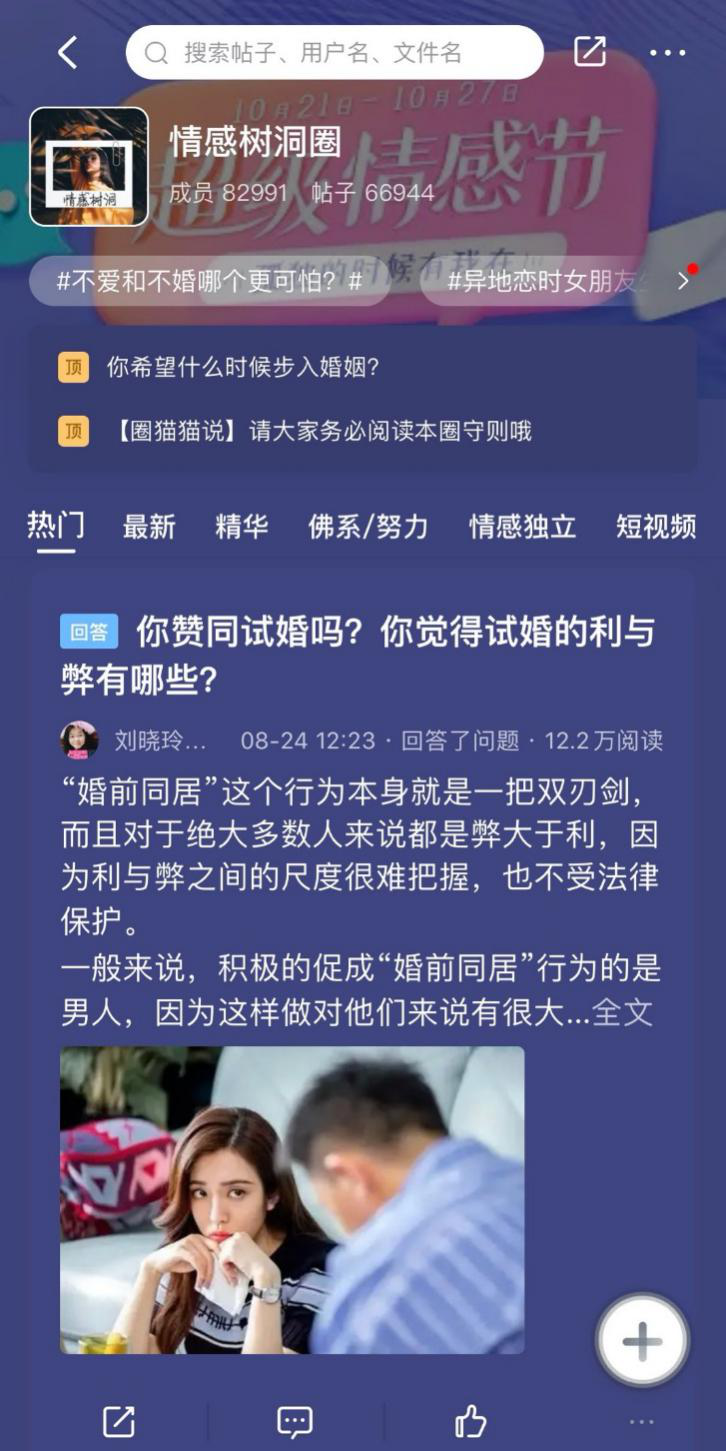
Task: Share this circle via the top share icon
Action: (x=590, y=52)
